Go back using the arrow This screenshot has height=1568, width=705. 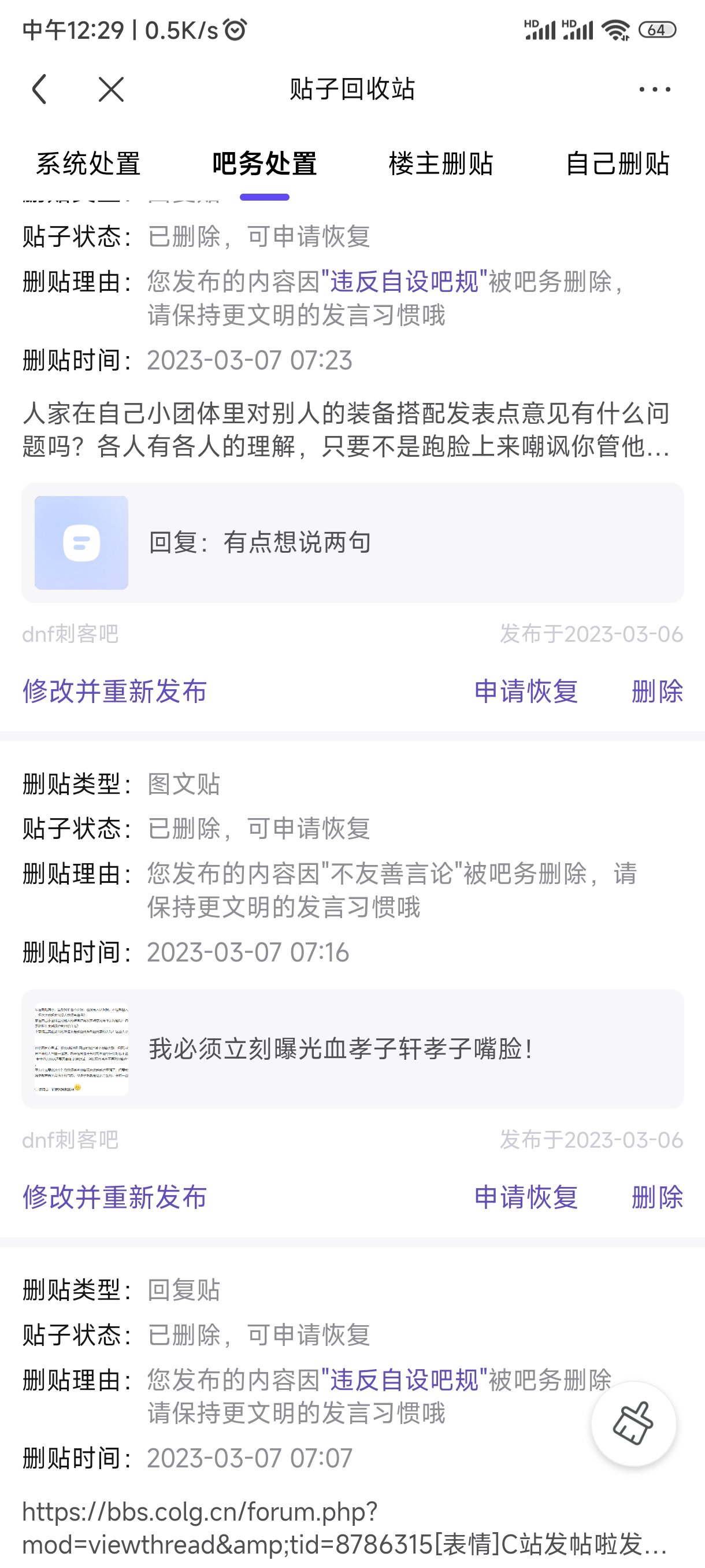[39, 90]
